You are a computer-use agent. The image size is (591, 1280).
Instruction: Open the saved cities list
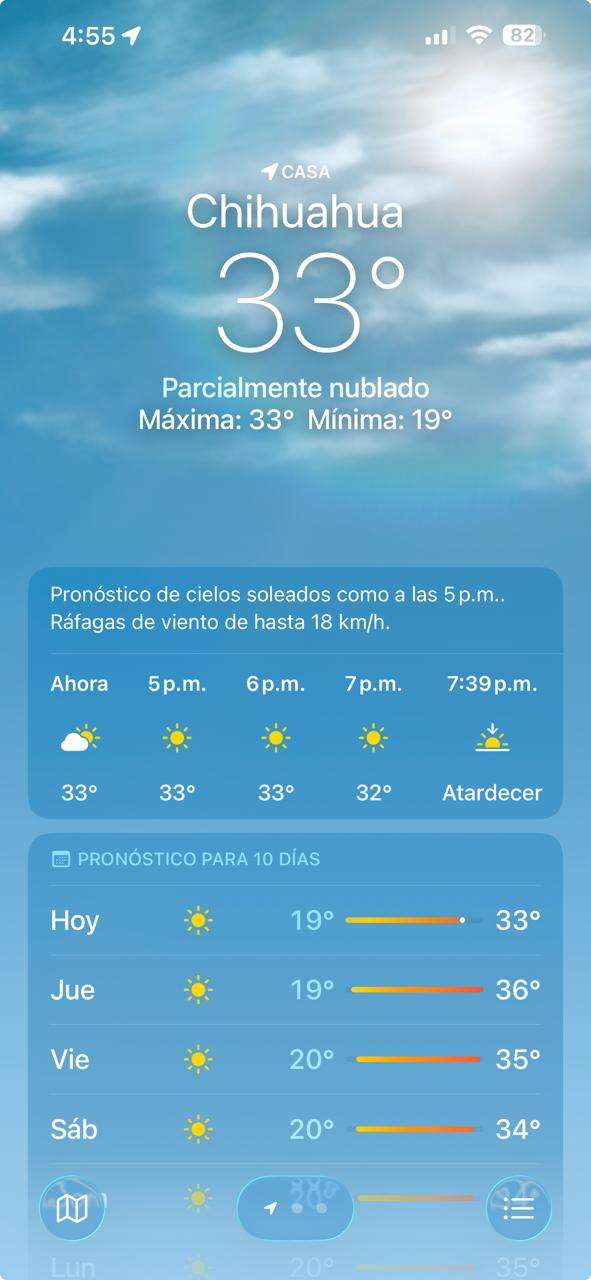pos(518,1208)
